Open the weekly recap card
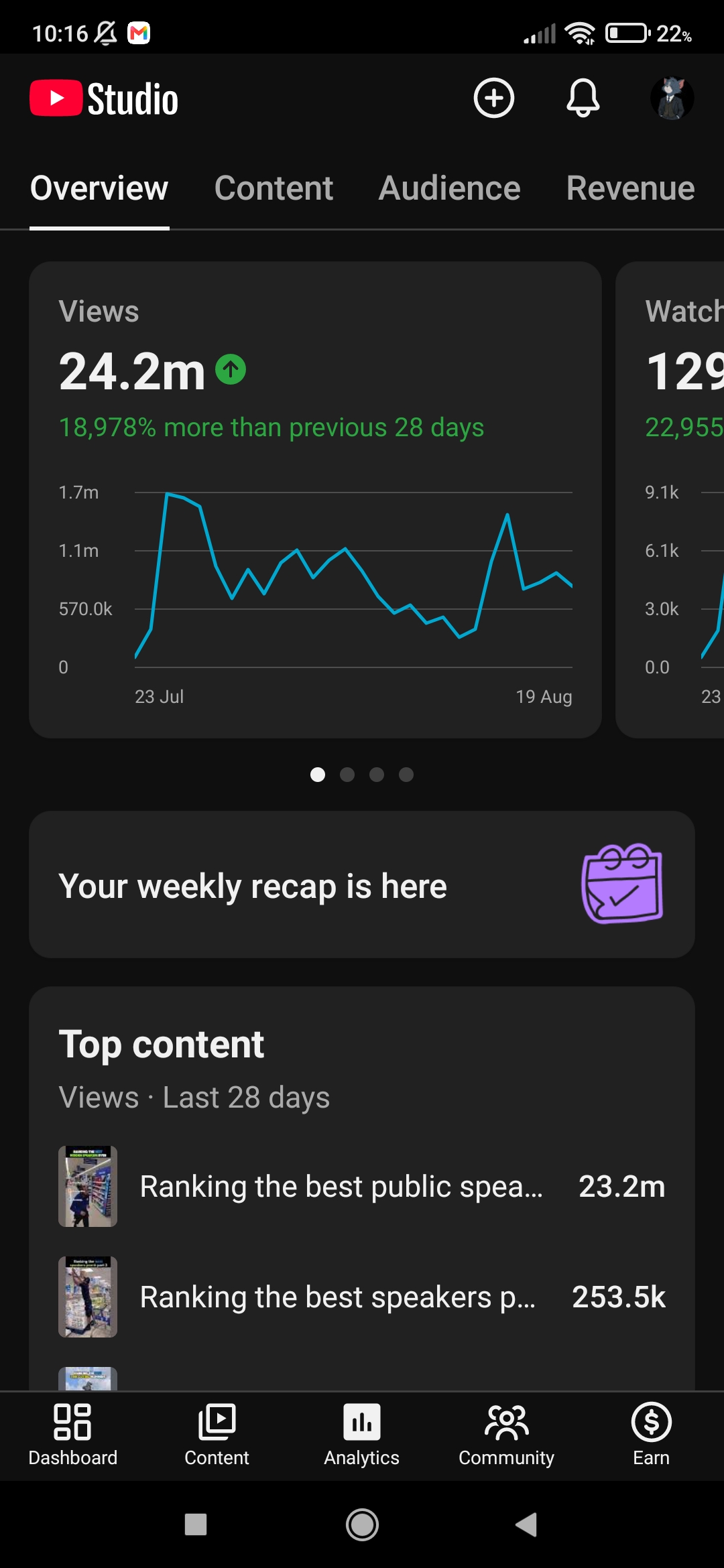724x1568 pixels. (362, 885)
